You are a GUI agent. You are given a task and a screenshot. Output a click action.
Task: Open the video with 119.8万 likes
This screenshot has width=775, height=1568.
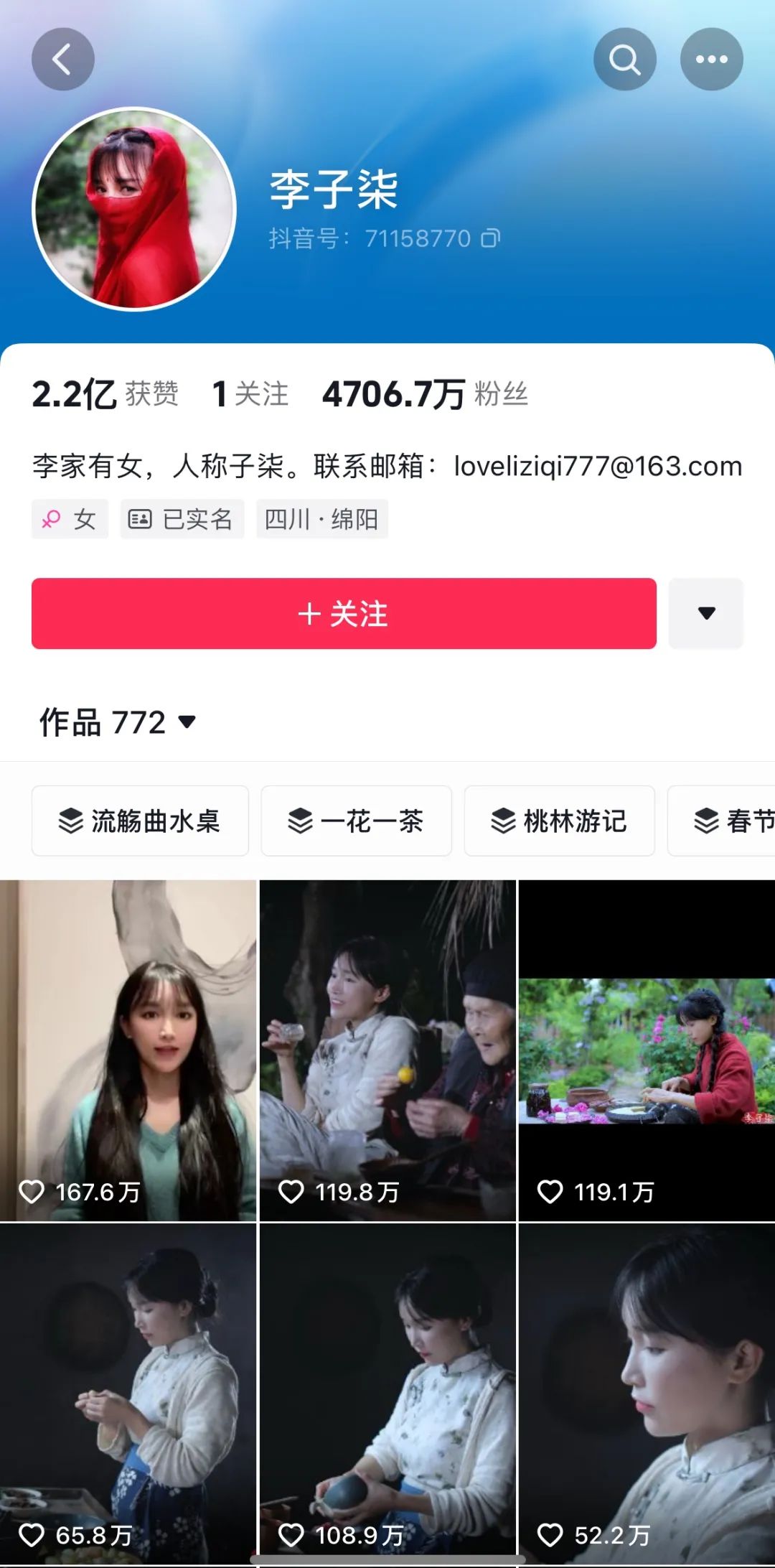coord(387,1050)
